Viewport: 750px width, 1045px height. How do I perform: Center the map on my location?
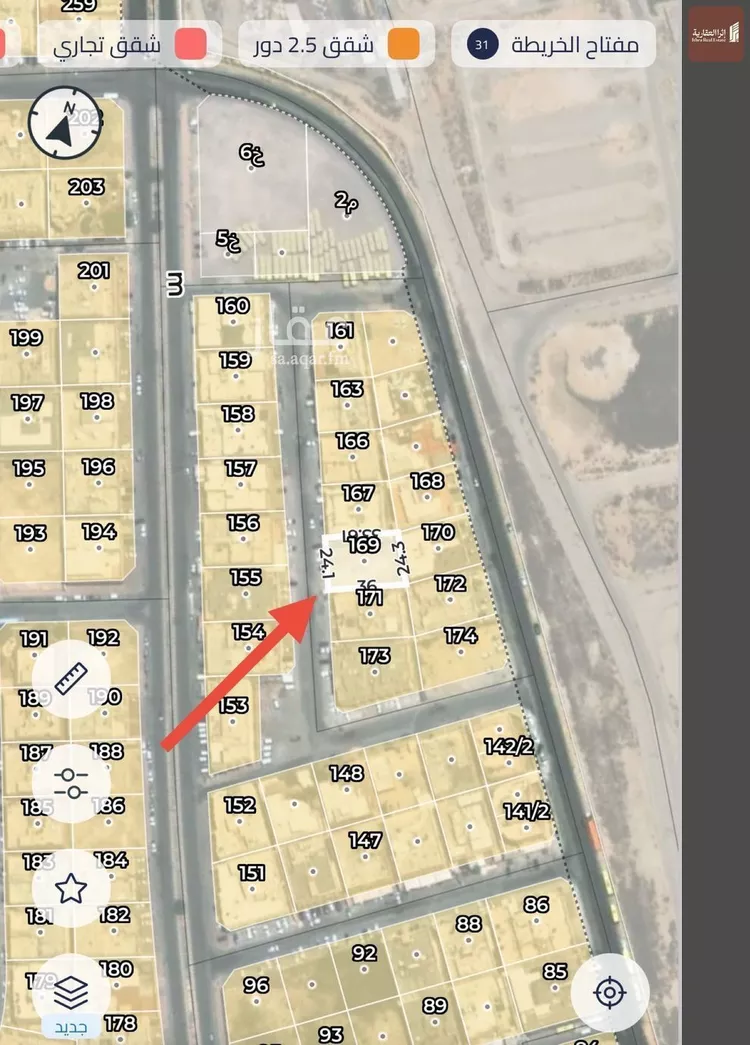(609, 992)
